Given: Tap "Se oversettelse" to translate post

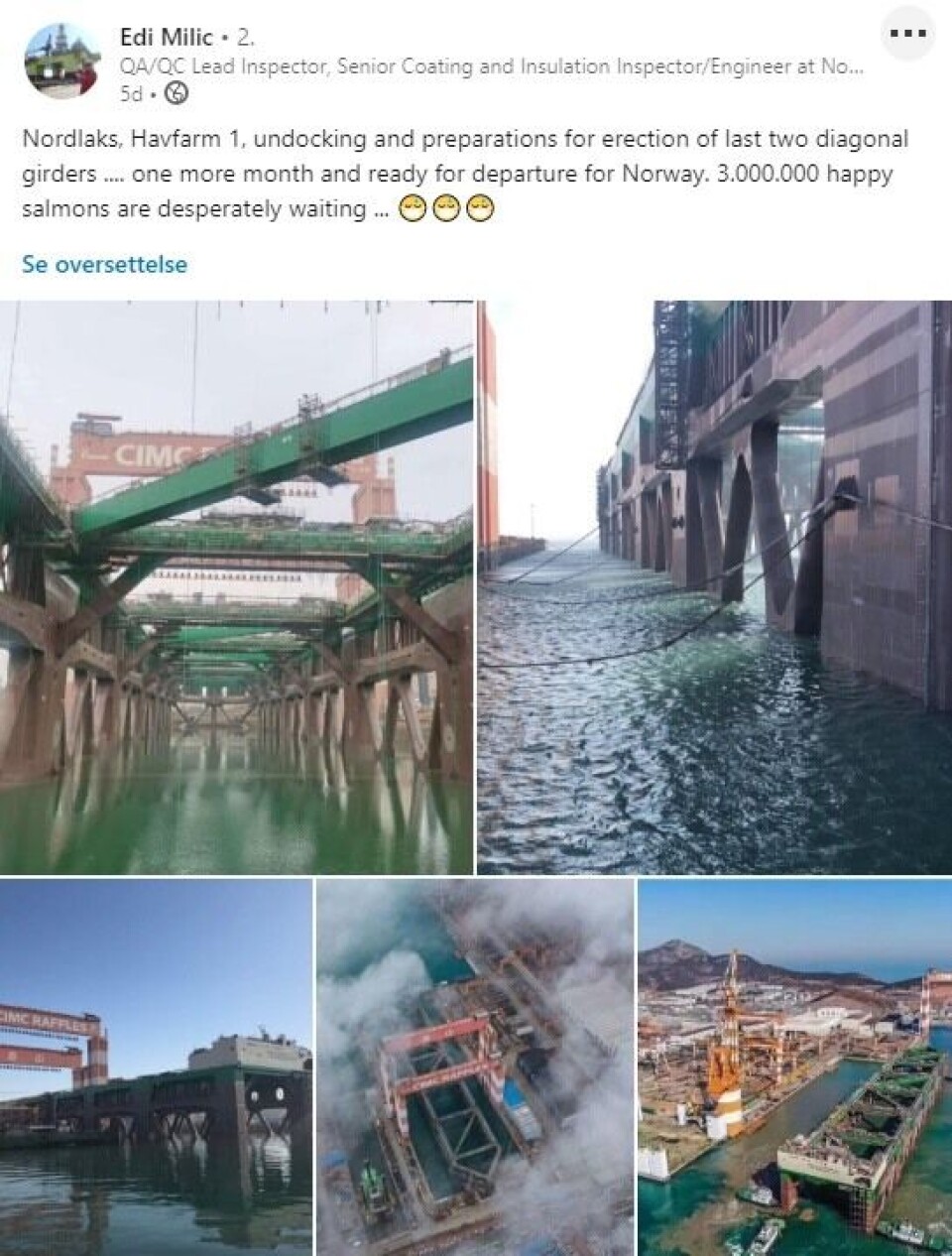Looking at the screenshot, I should click(x=104, y=264).
